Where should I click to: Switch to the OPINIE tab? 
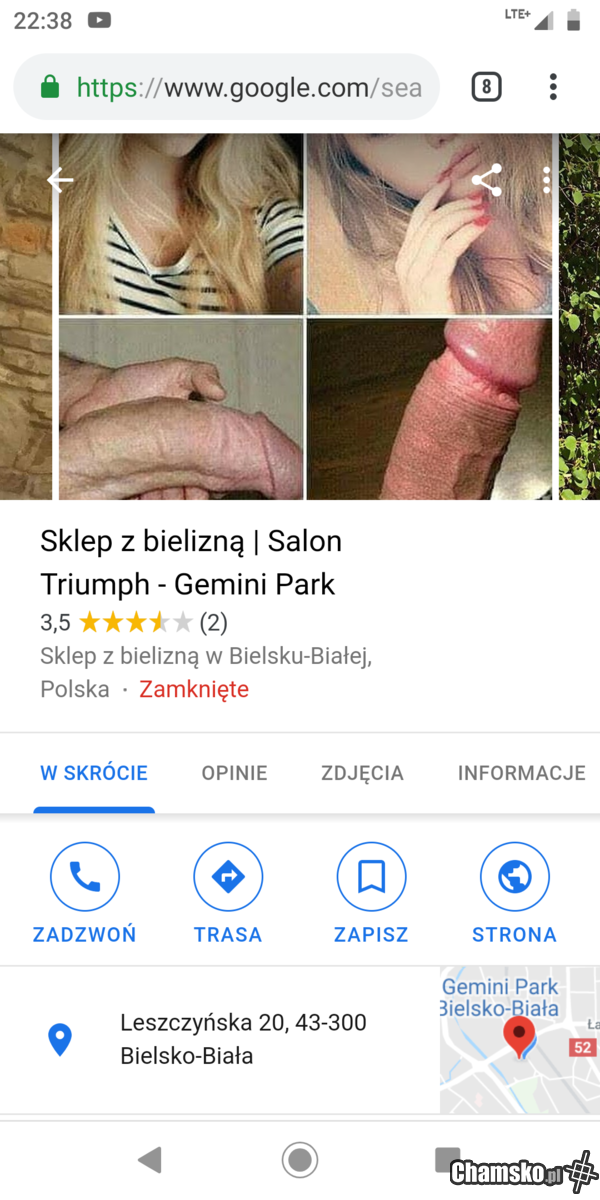(234, 773)
